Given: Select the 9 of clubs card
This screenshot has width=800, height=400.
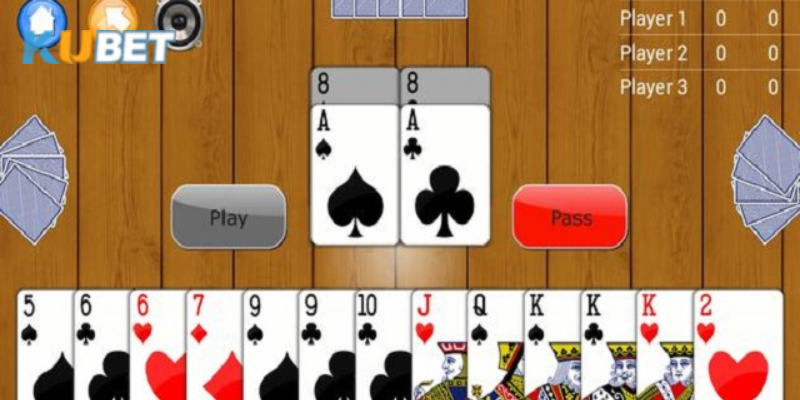Looking at the screenshot, I should click(x=325, y=345).
